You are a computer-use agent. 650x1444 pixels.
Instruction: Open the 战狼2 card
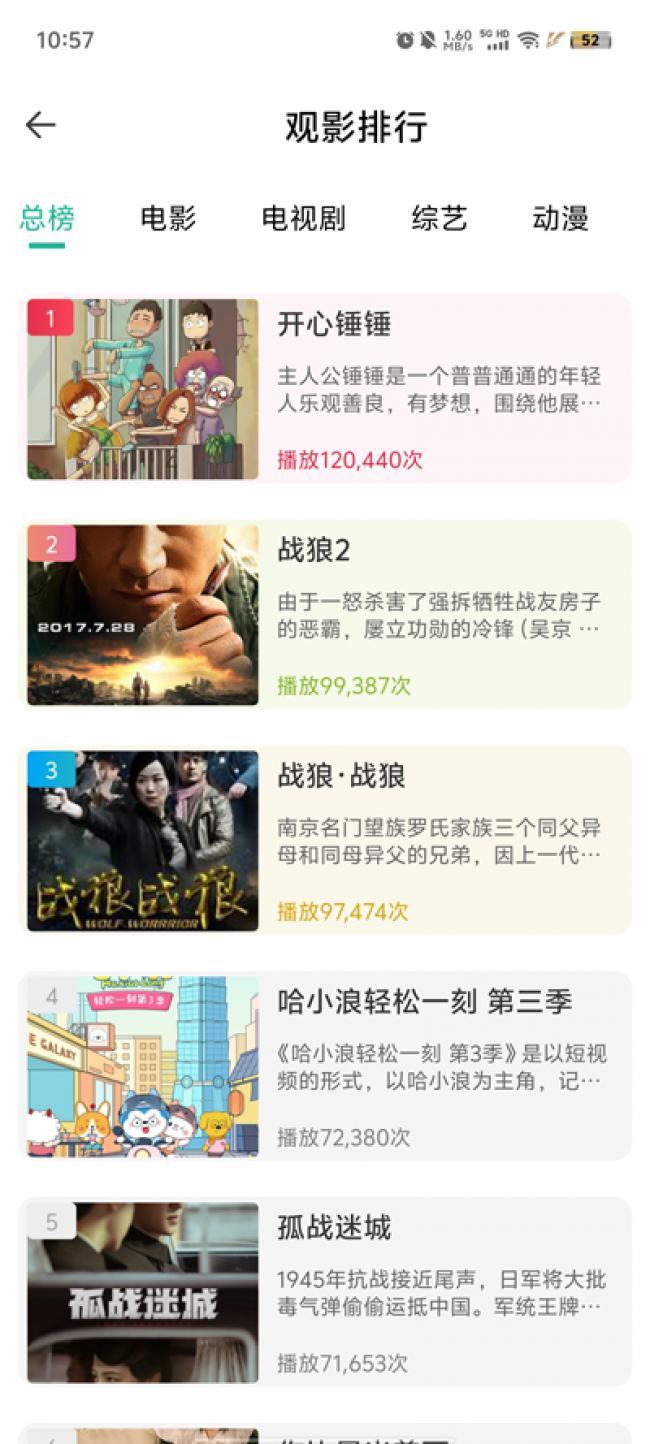[x=325, y=614]
